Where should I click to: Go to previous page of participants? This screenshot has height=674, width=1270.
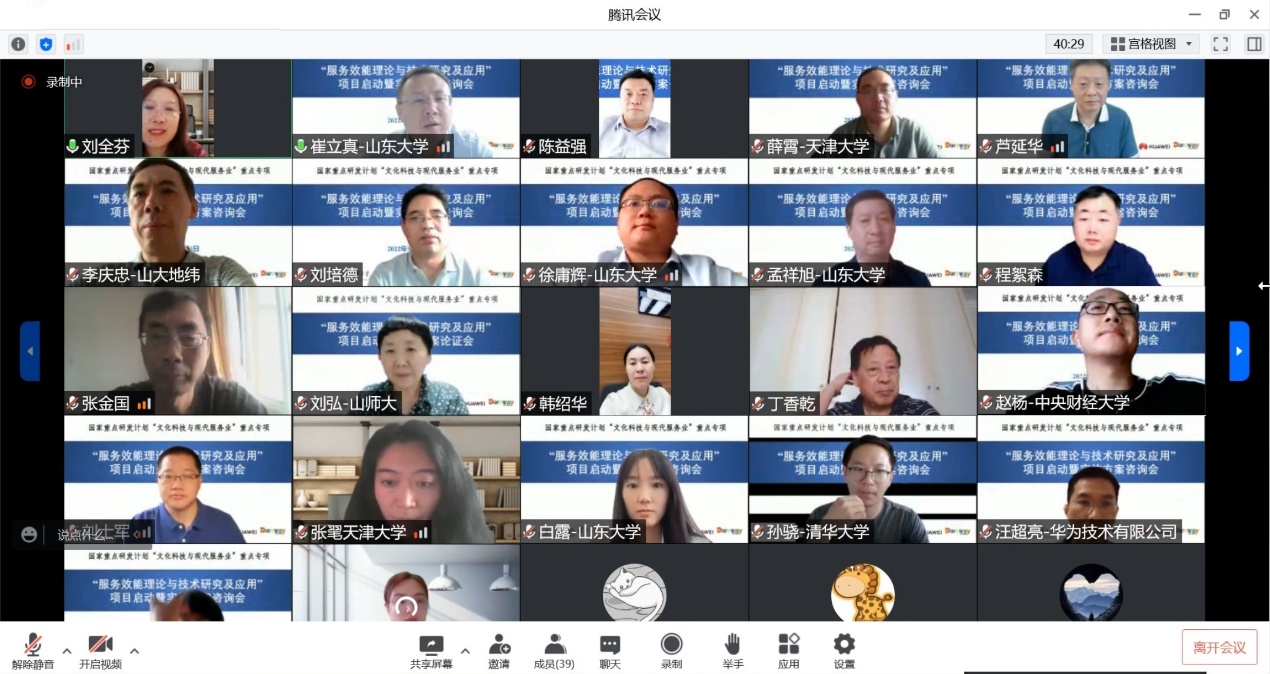click(x=30, y=351)
